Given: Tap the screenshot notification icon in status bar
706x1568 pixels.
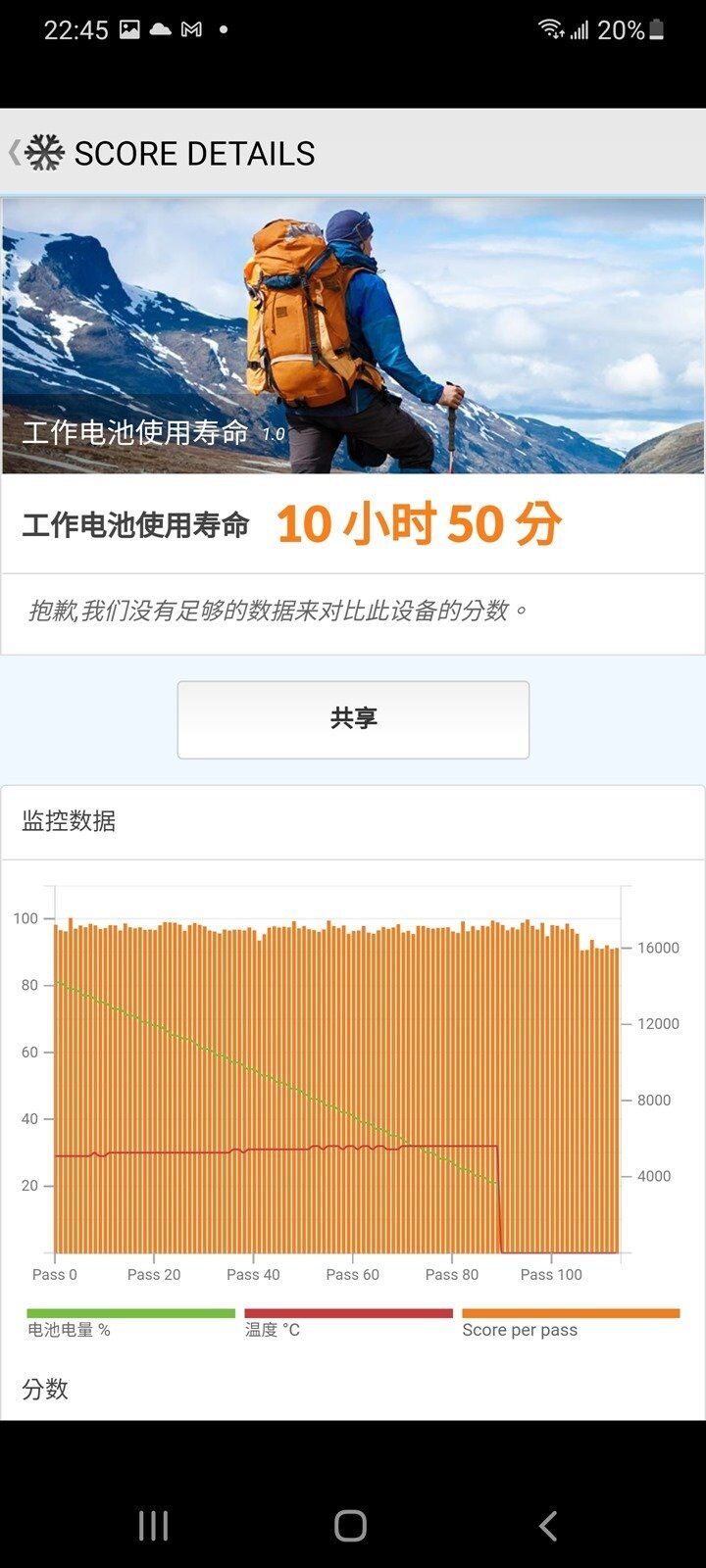Looking at the screenshot, I should coord(128,29).
